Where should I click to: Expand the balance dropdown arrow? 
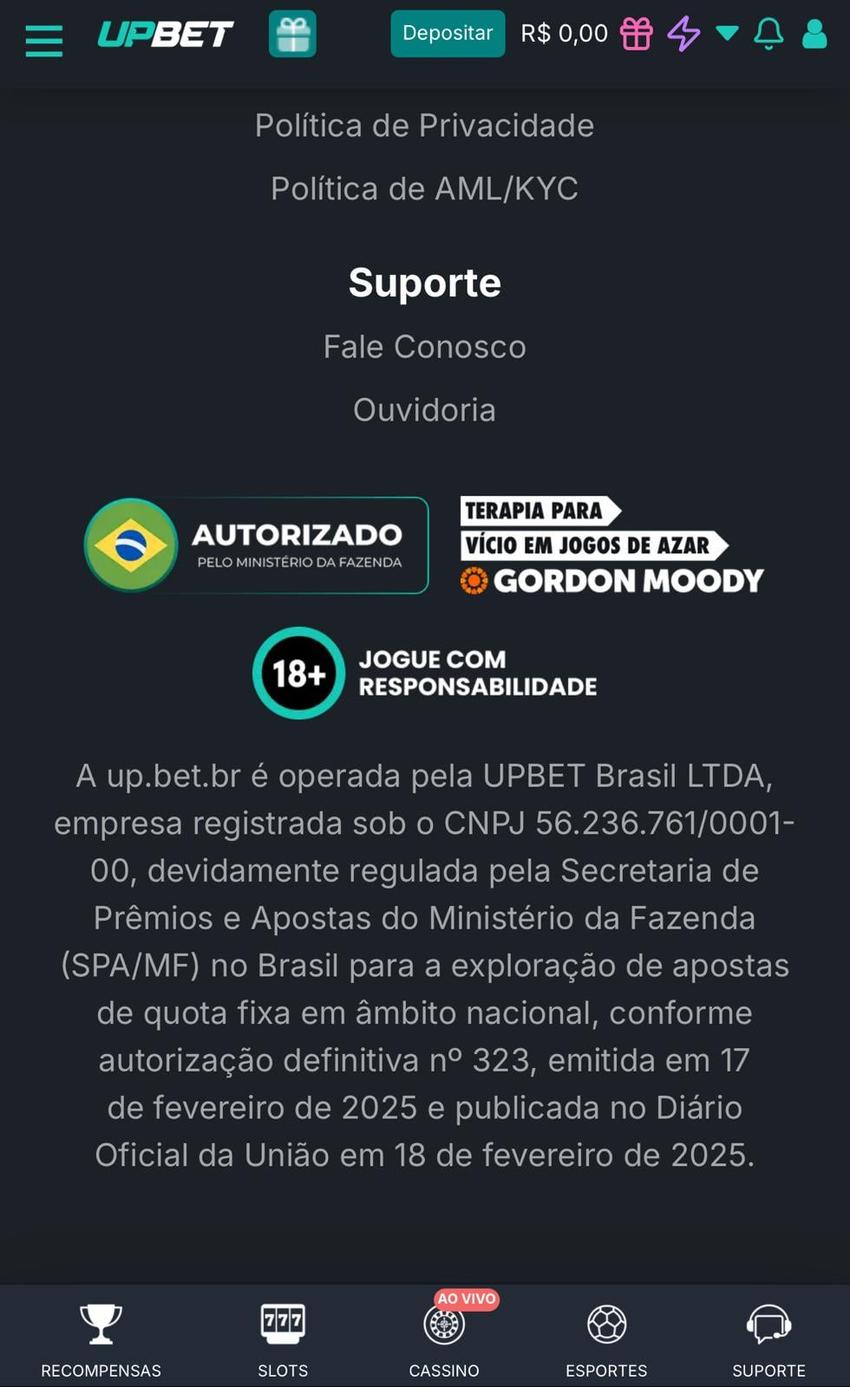click(726, 33)
